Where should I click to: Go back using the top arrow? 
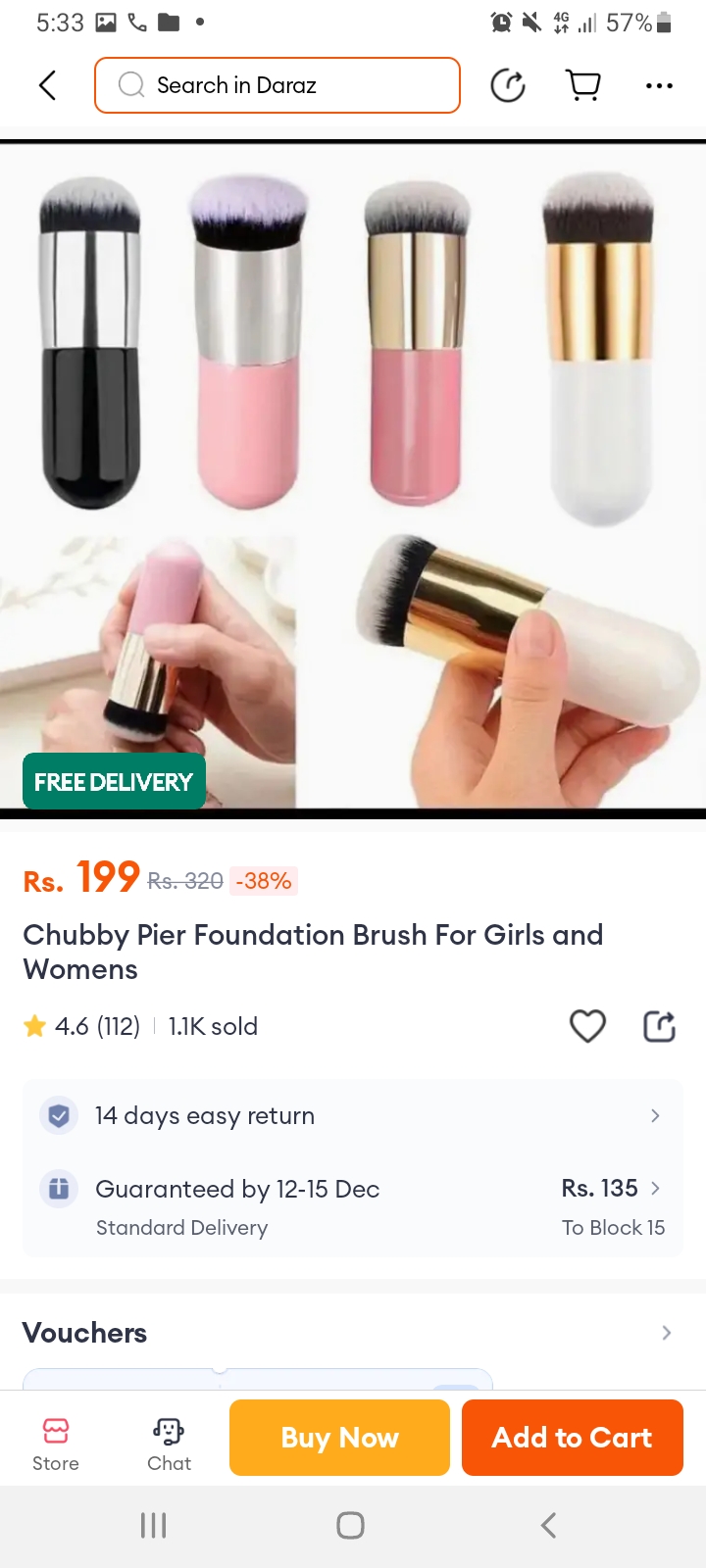[x=47, y=85]
